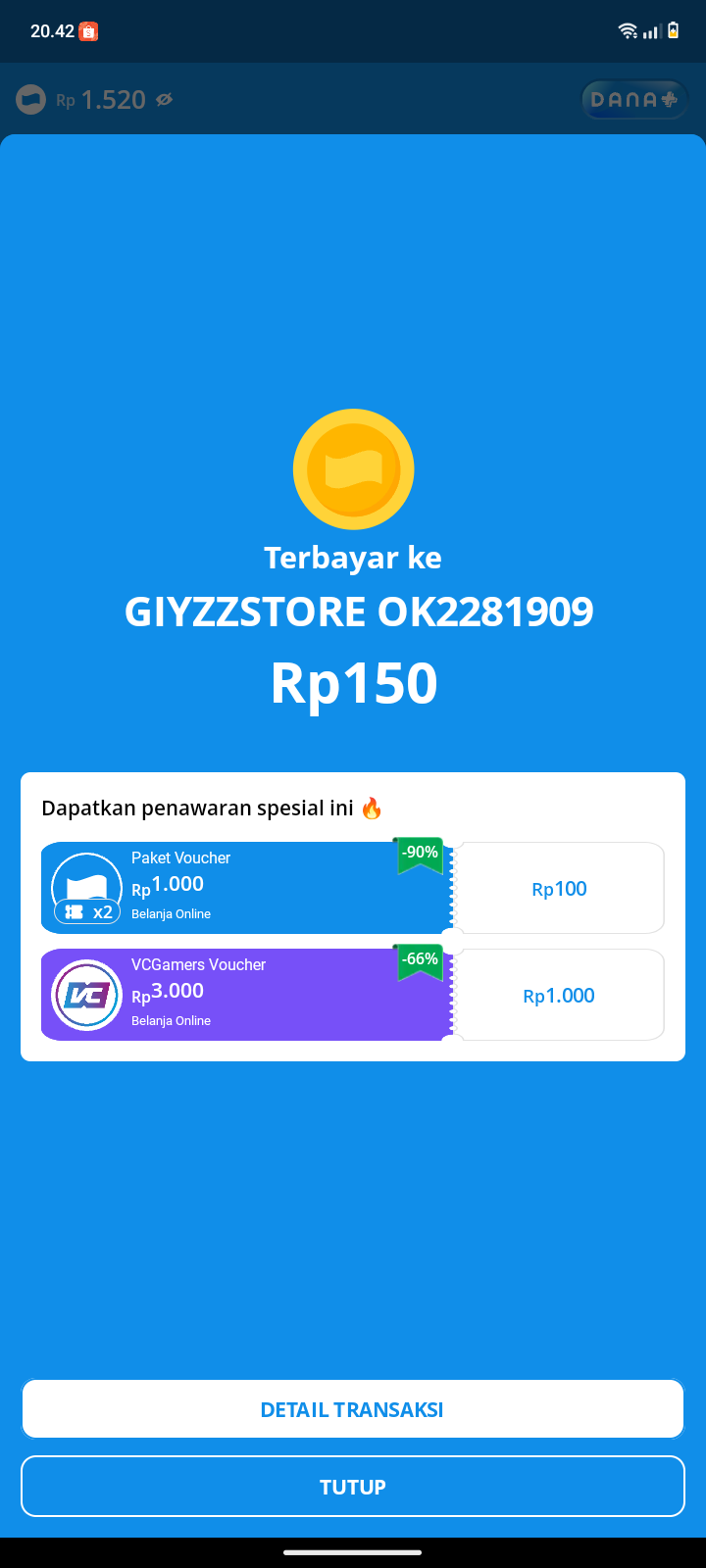Close with the Tutup button

tap(352, 1487)
